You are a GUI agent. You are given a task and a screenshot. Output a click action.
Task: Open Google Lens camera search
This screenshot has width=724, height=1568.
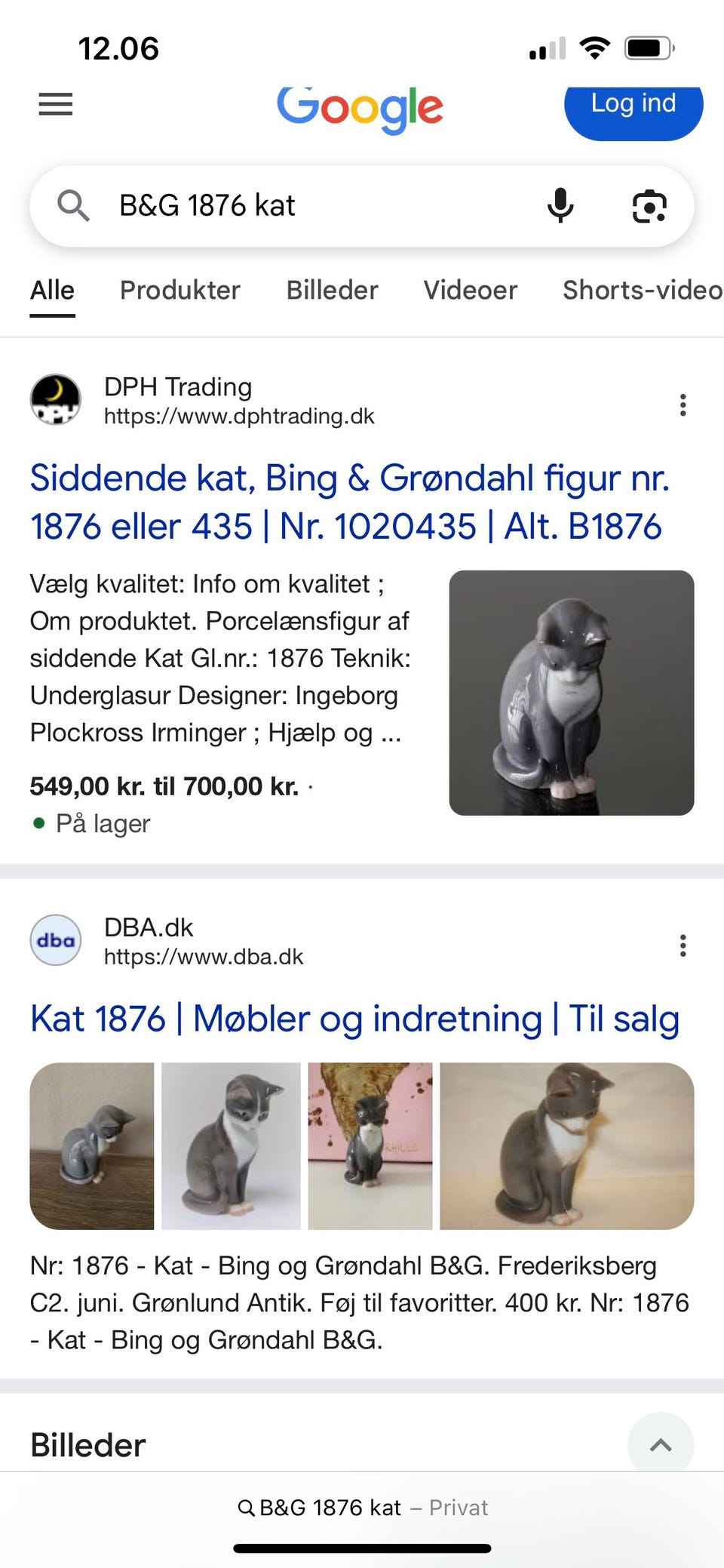[650, 205]
